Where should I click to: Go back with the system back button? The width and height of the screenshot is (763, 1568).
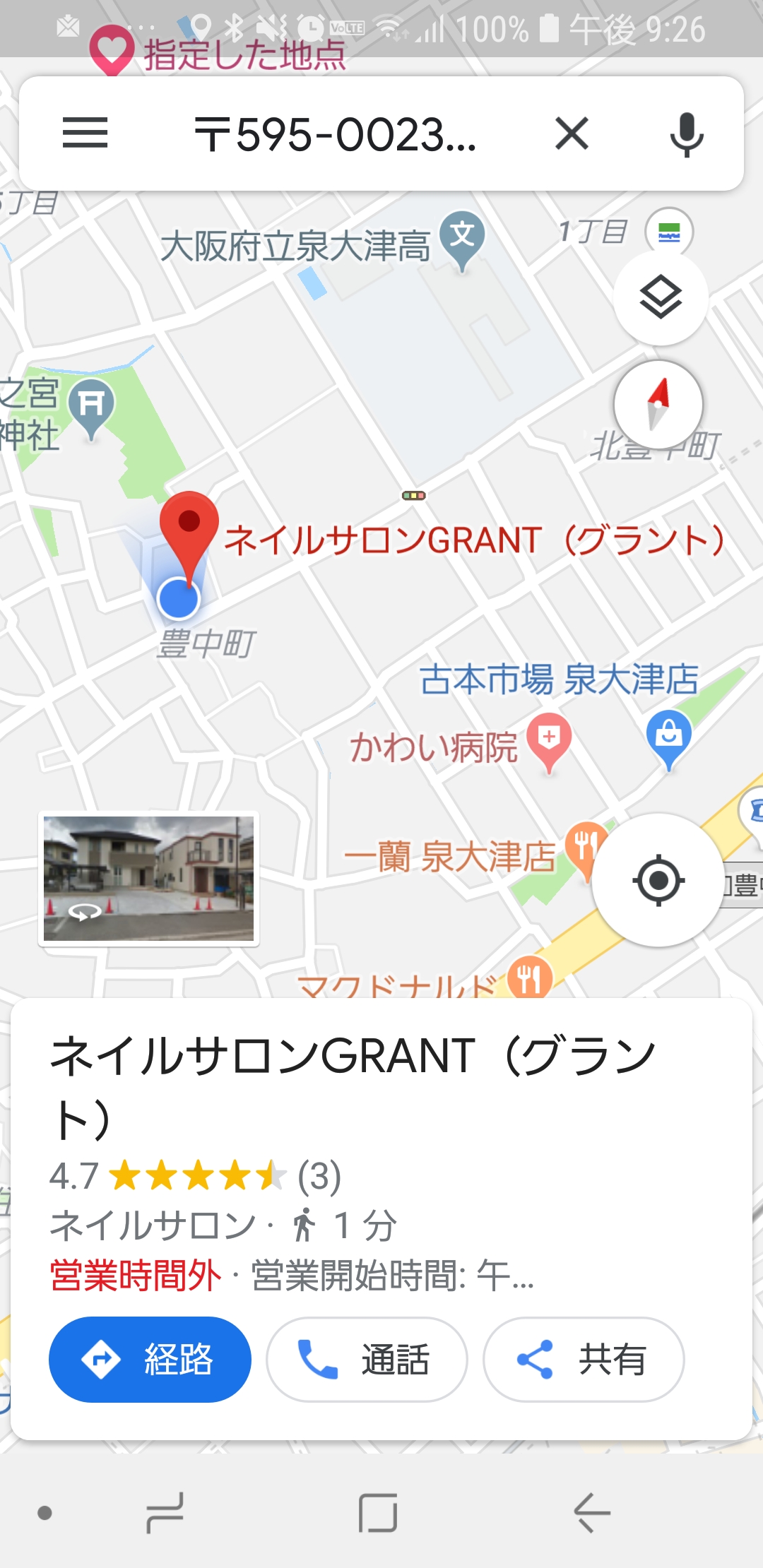tap(592, 1512)
